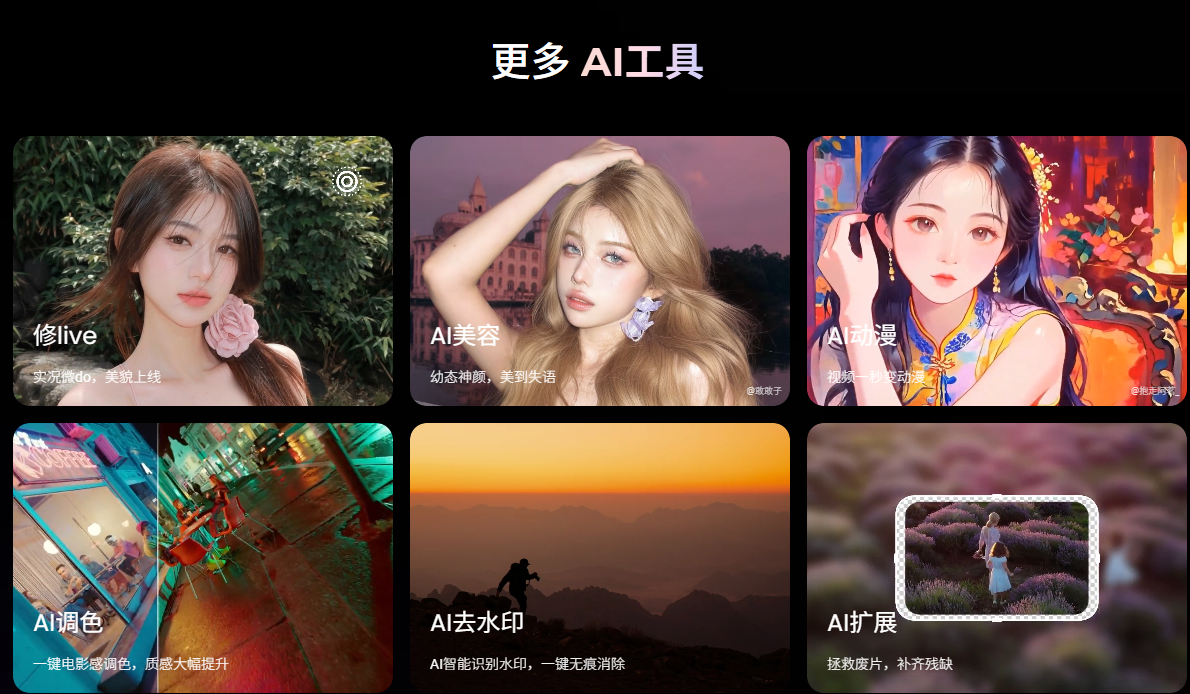Open the 修live tool card
Viewport: 1190px width, 694px height.
[x=202, y=271]
